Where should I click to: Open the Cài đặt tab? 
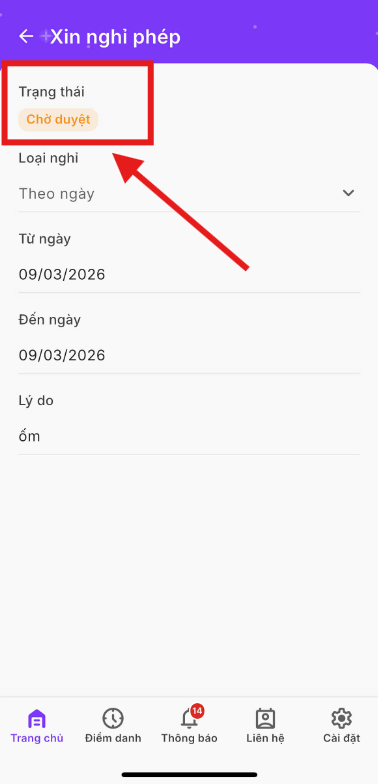tap(342, 725)
